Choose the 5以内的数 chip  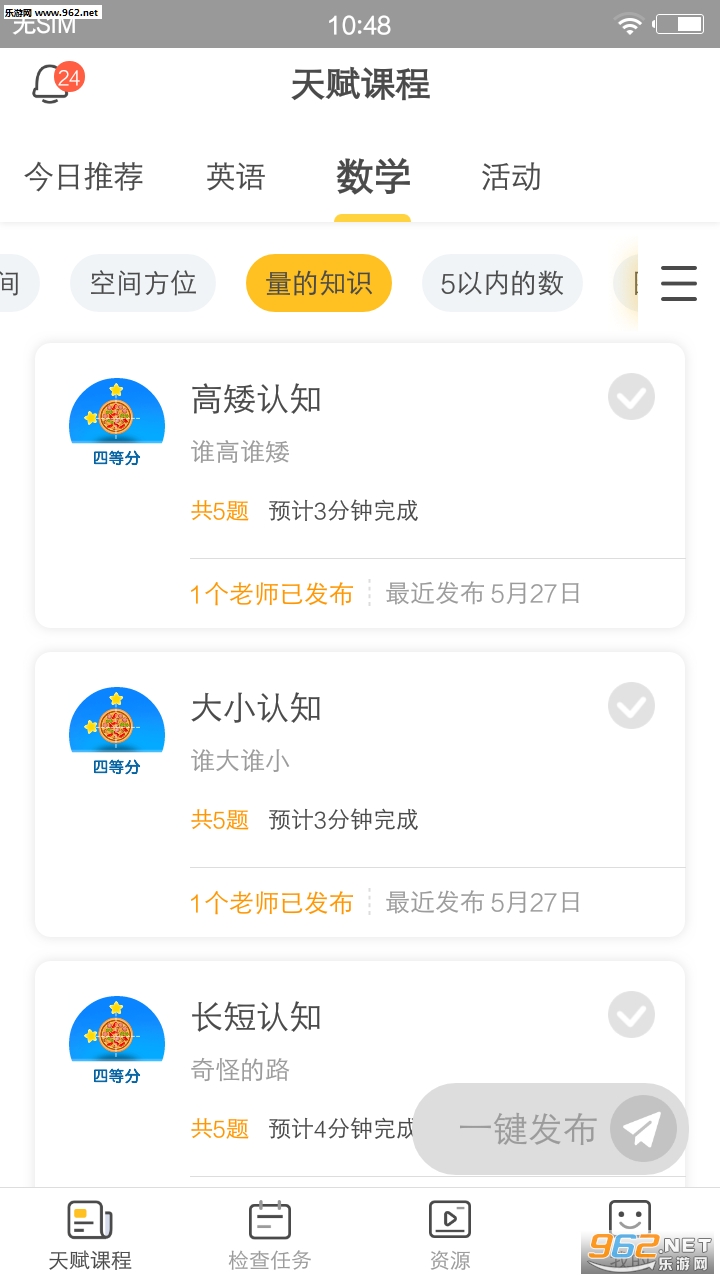(502, 284)
